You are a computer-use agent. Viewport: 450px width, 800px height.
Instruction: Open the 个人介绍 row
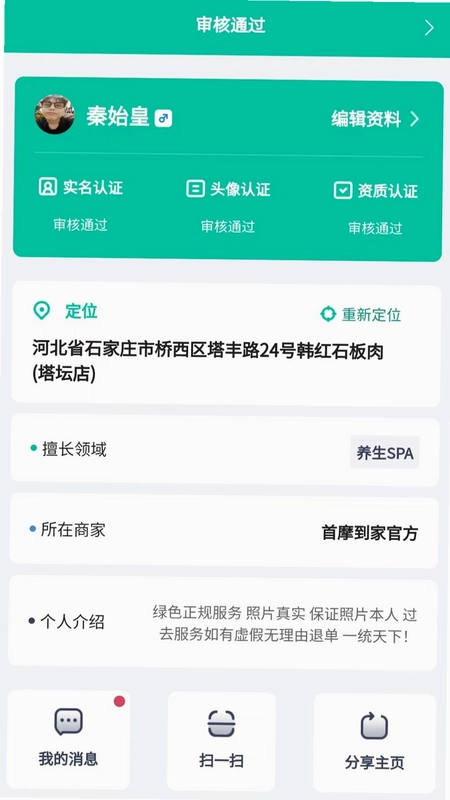(223, 623)
